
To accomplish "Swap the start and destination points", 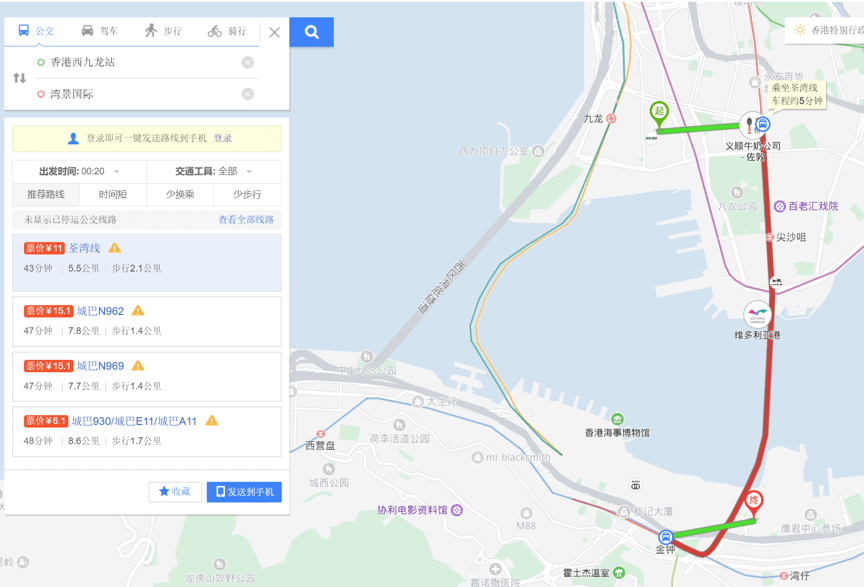I will [x=19, y=78].
